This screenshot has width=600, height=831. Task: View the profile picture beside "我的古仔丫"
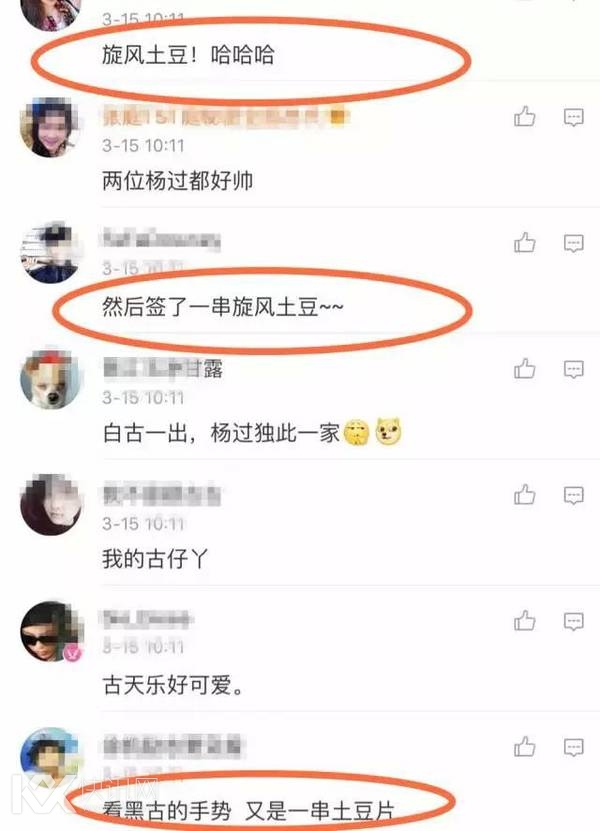(50, 505)
